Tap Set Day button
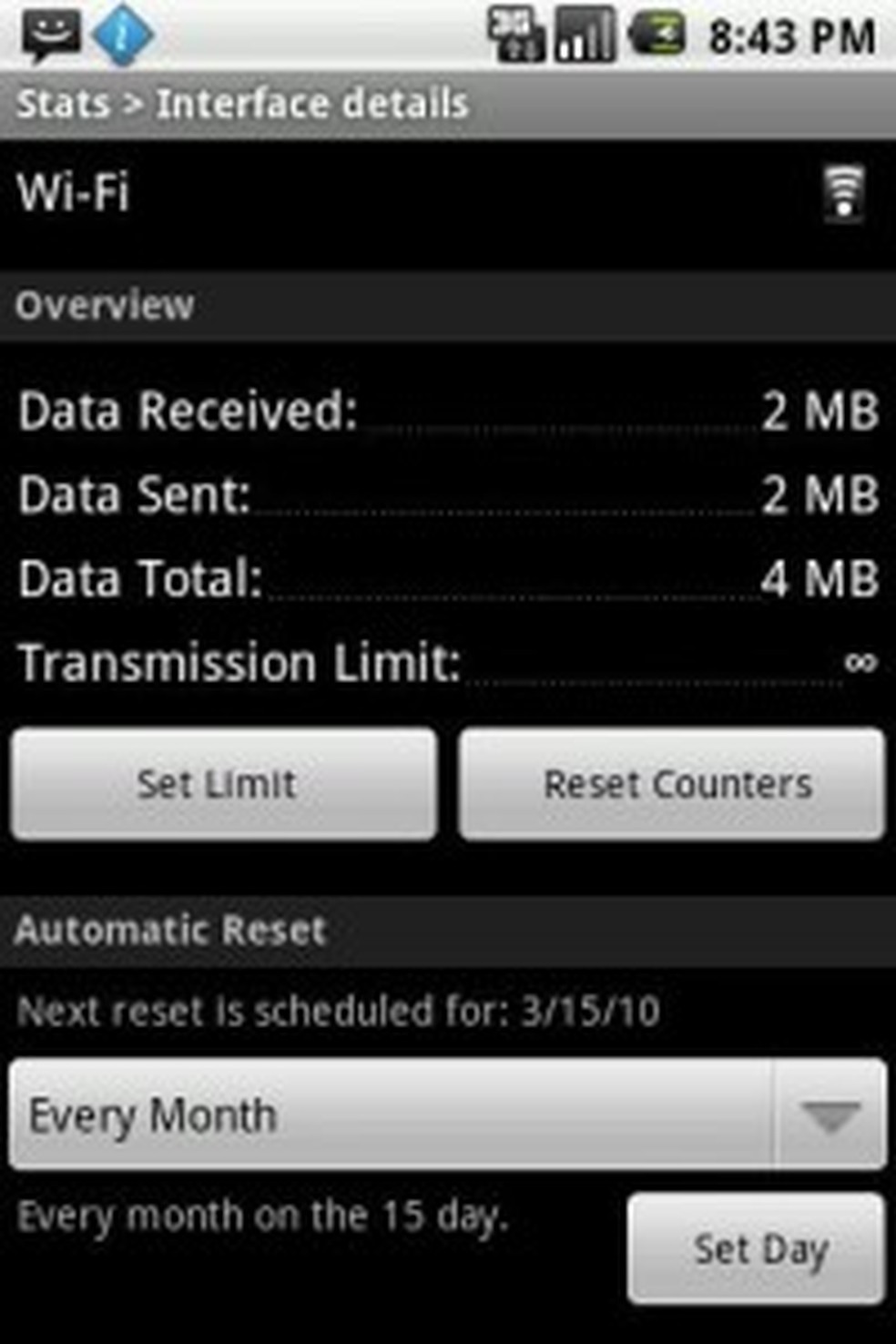 757,1248
